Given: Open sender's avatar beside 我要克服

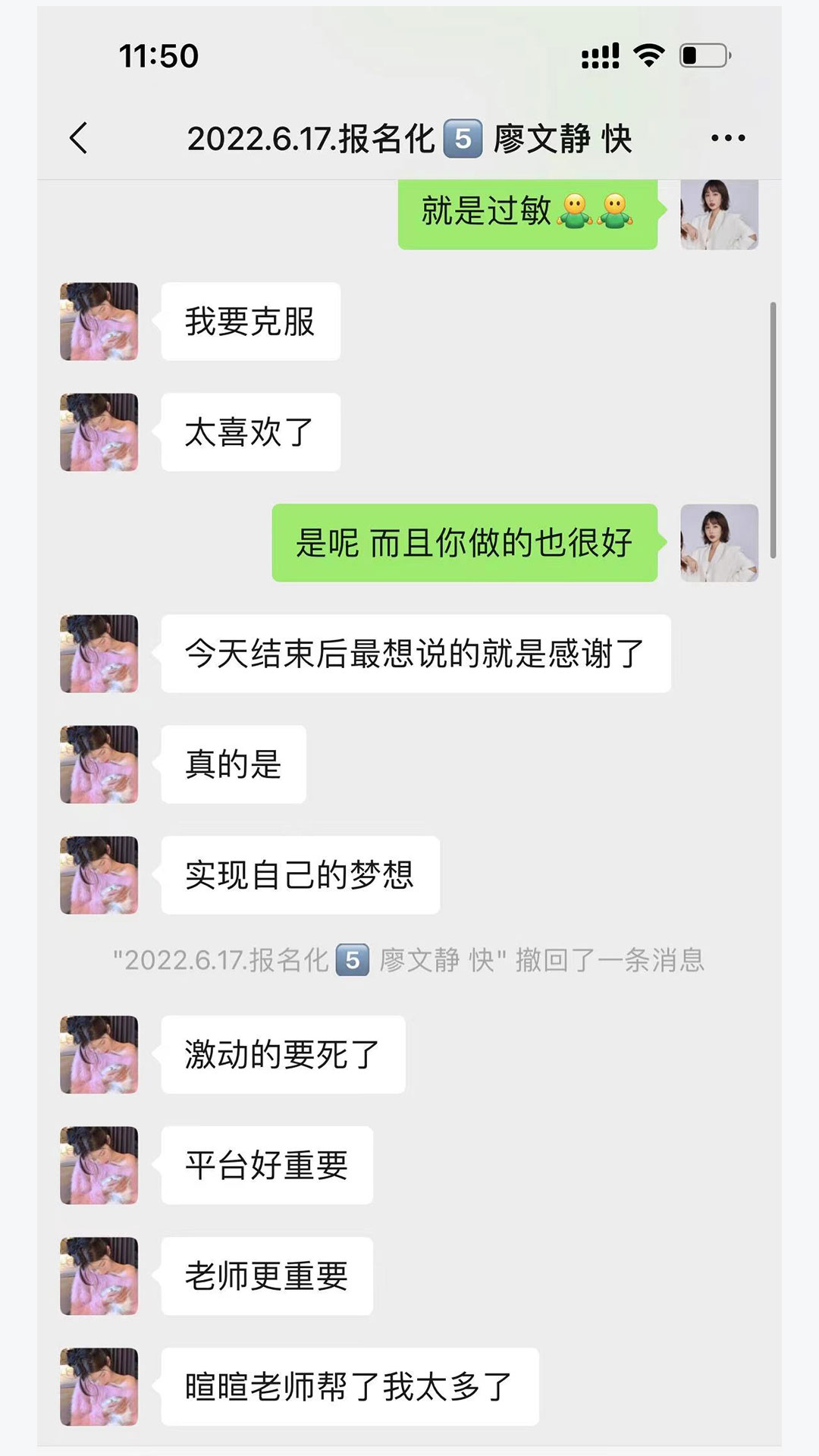Looking at the screenshot, I should (x=99, y=322).
